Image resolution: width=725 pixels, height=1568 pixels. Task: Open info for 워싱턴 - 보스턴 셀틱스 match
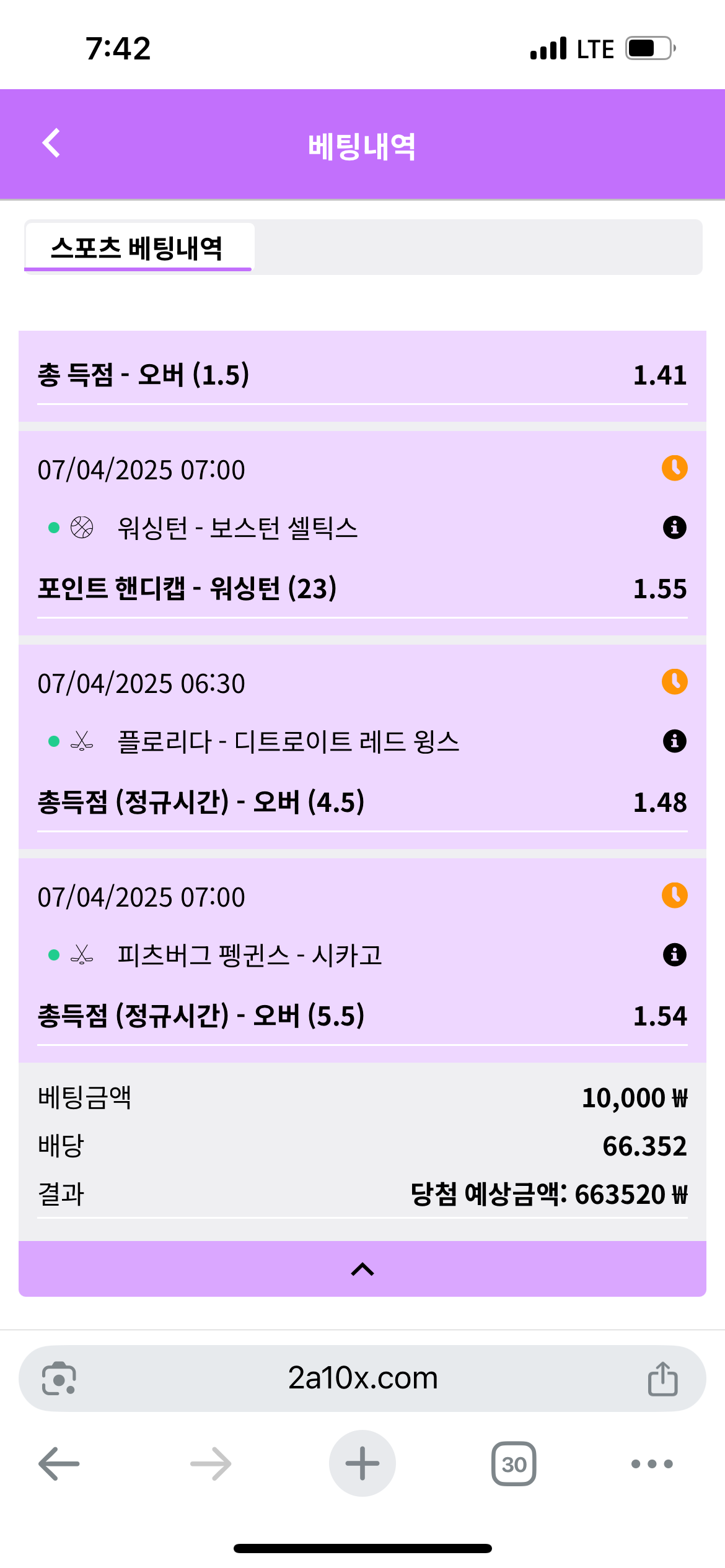coord(674,528)
